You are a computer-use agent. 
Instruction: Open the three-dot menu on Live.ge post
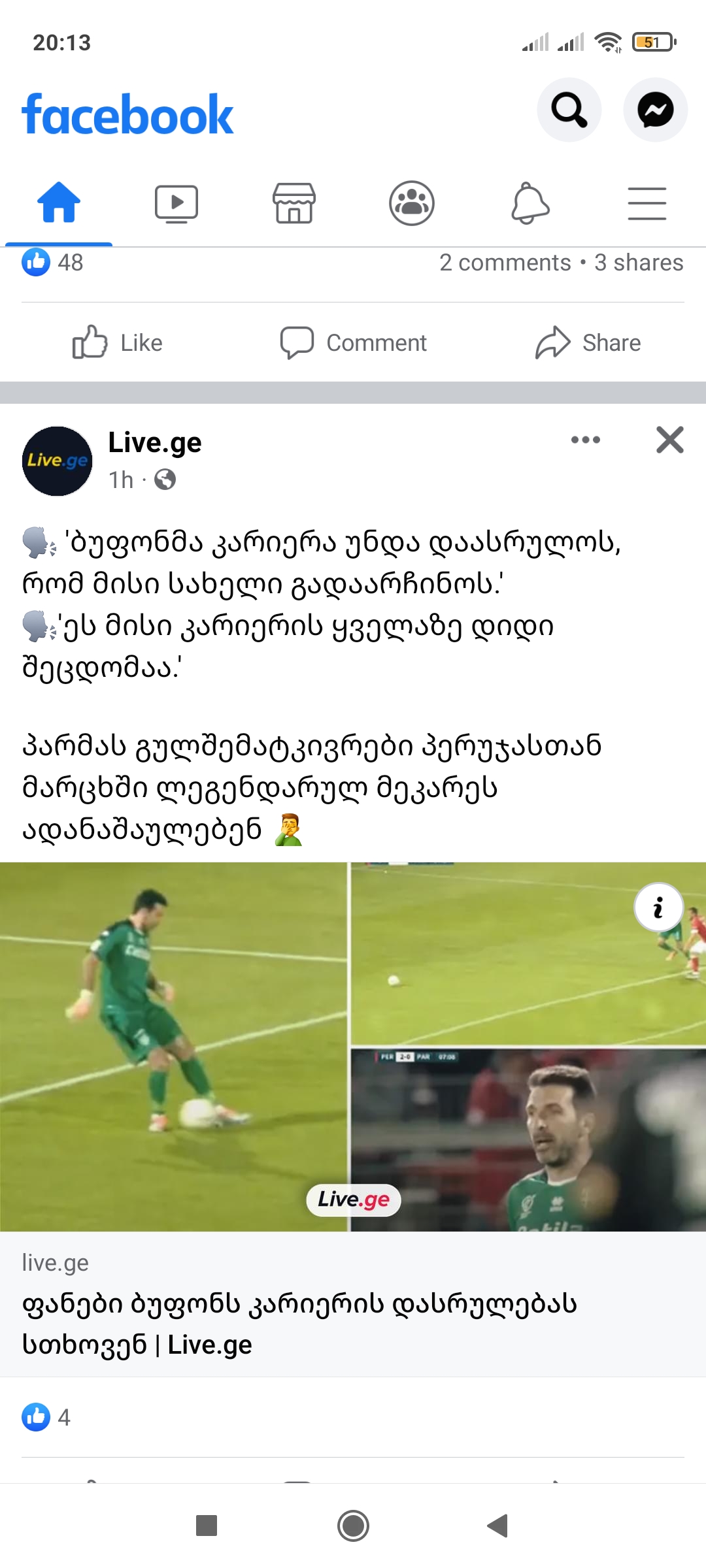point(585,440)
